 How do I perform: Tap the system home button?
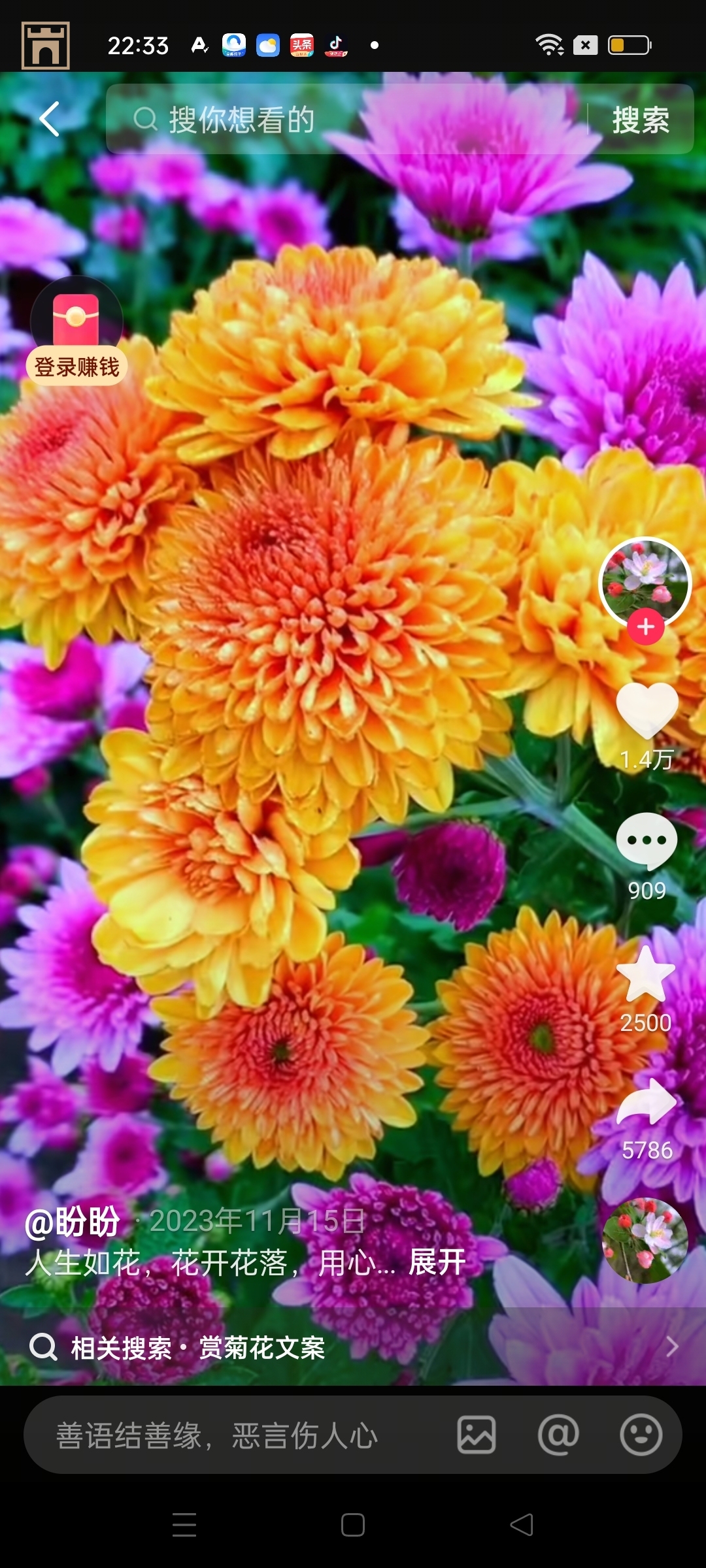[353, 1525]
